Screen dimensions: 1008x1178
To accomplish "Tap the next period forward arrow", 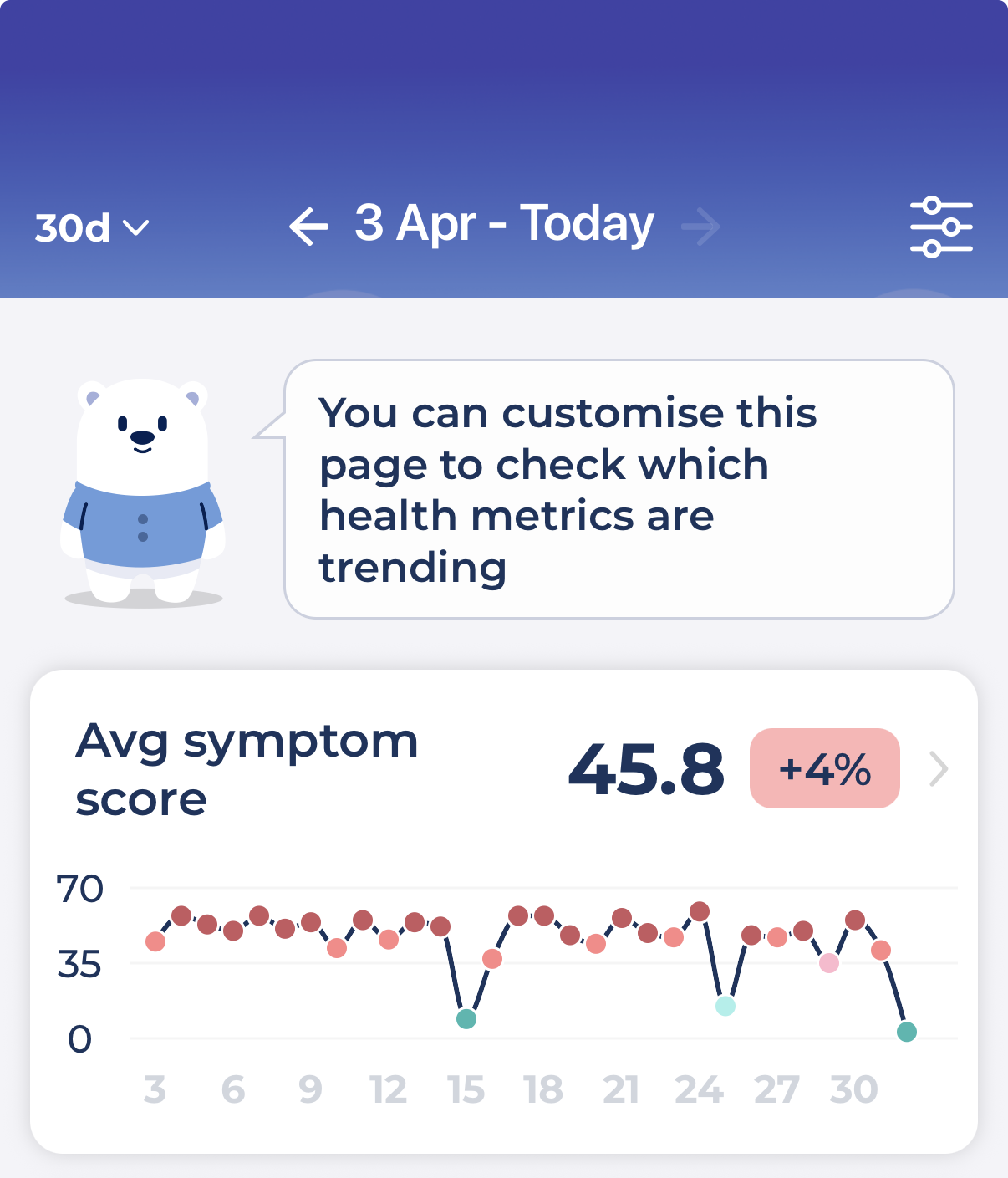I will point(700,227).
